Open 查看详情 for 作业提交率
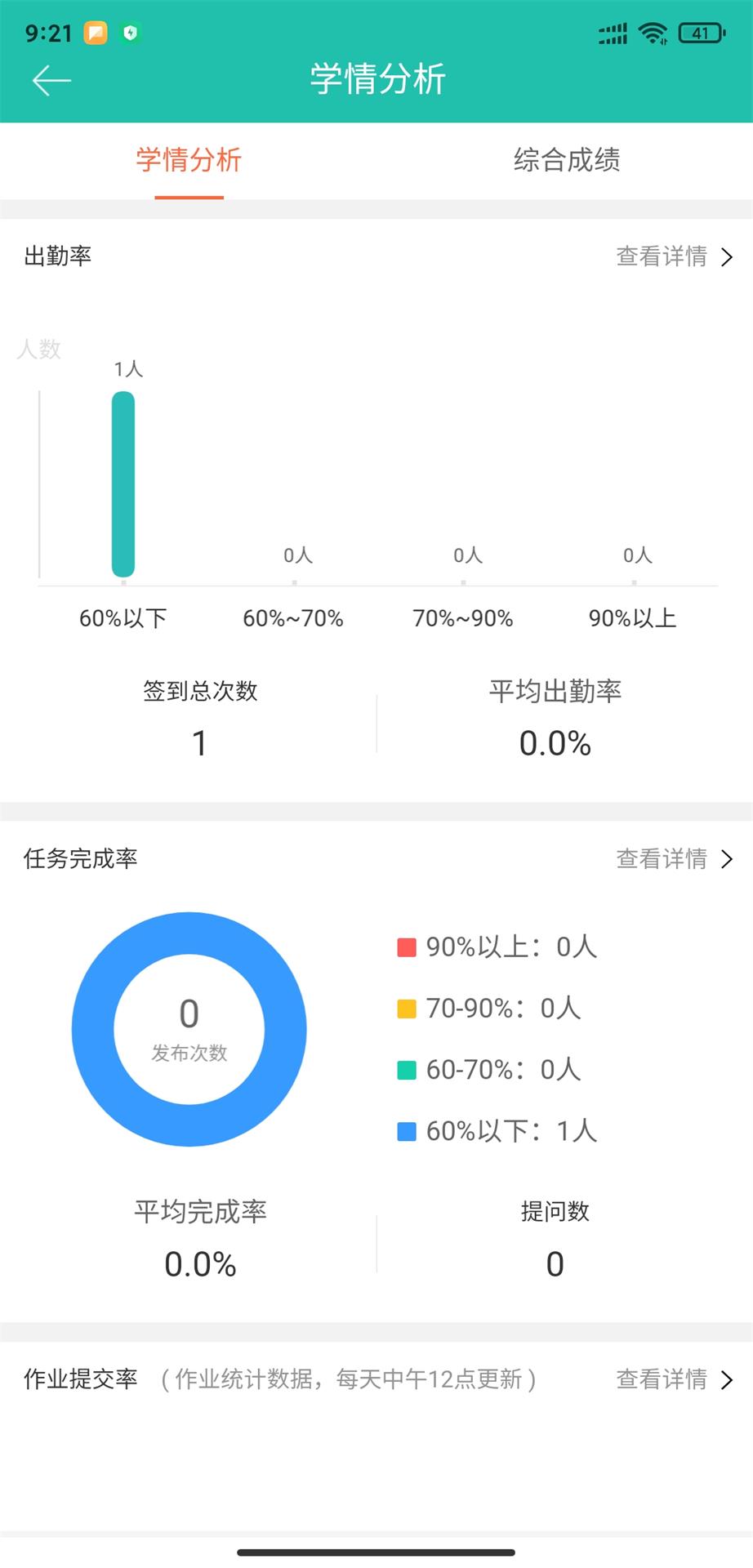Screen dimensions: 753x1568 click(x=662, y=1379)
